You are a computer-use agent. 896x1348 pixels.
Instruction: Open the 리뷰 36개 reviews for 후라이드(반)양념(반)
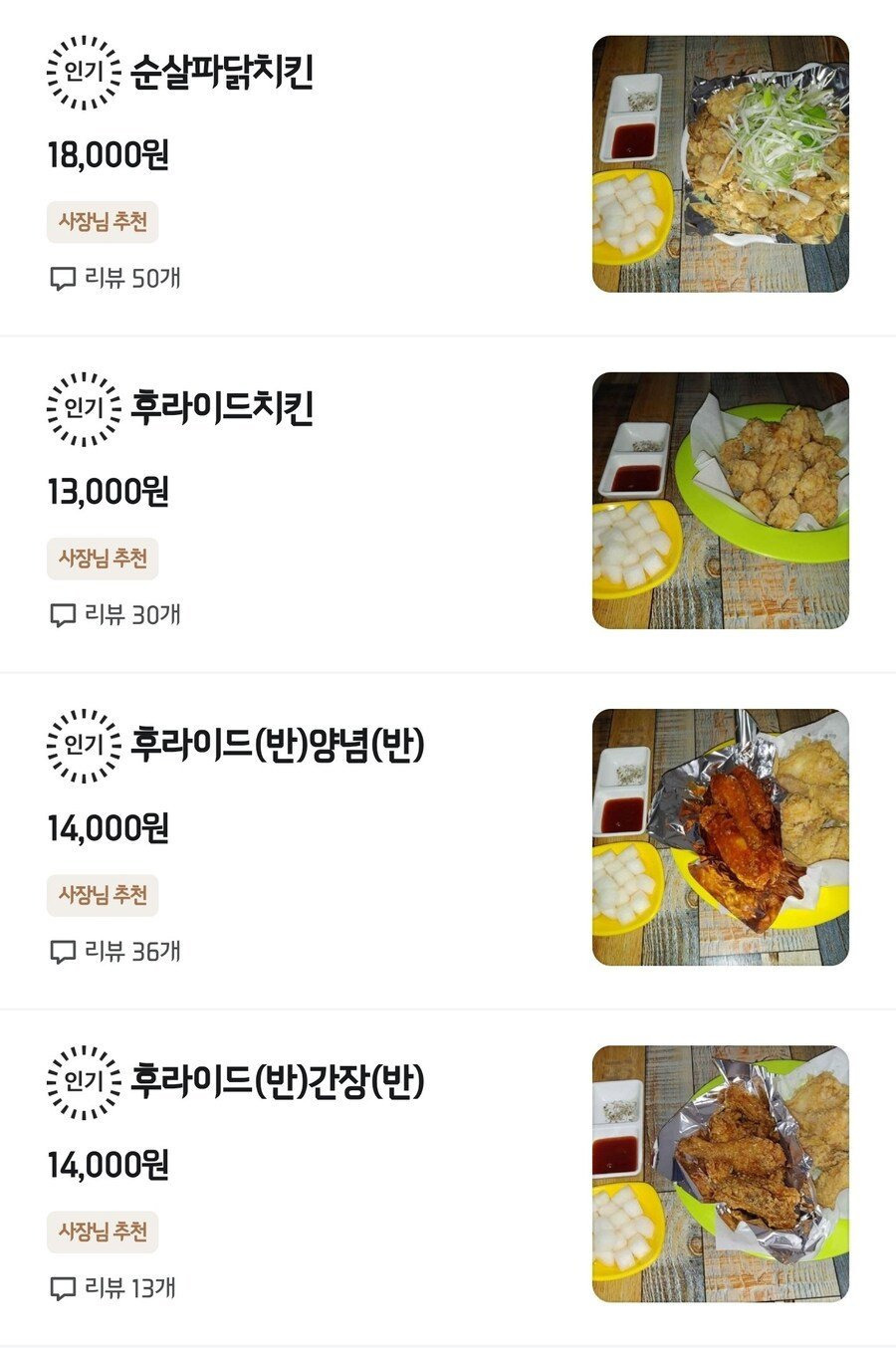(139, 952)
